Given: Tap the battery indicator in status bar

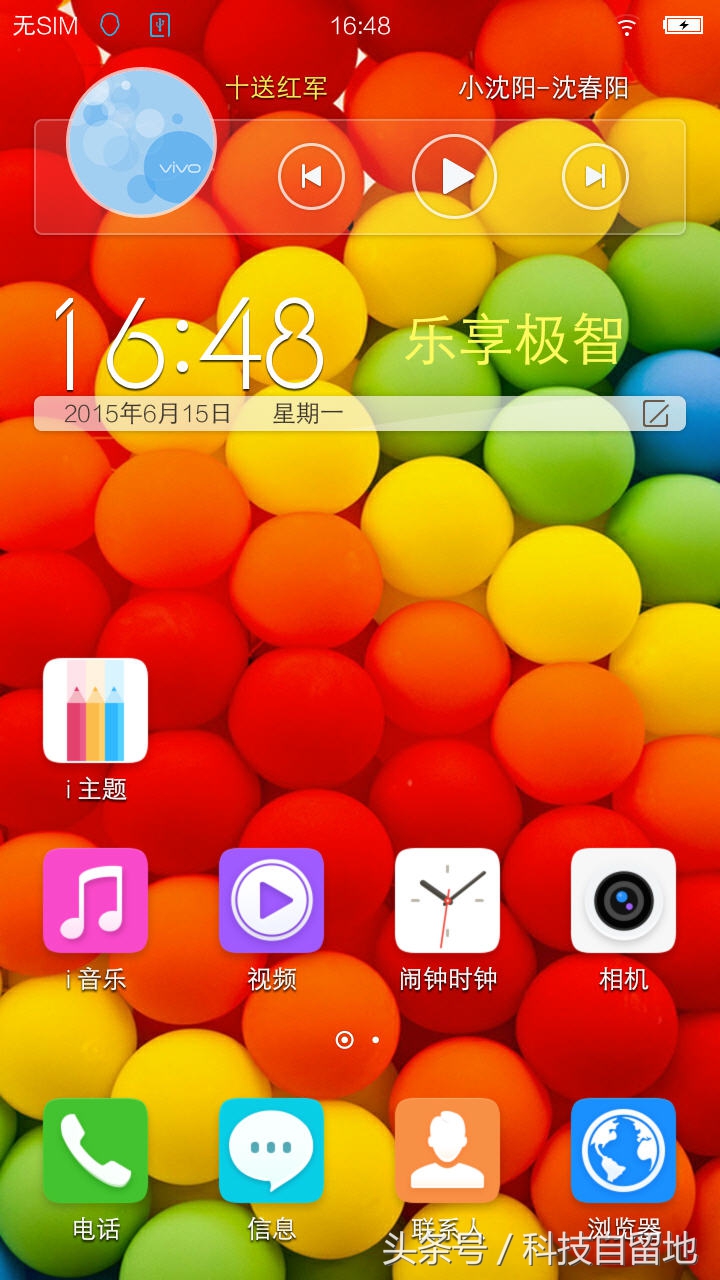Looking at the screenshot, I should coord(679,26).
